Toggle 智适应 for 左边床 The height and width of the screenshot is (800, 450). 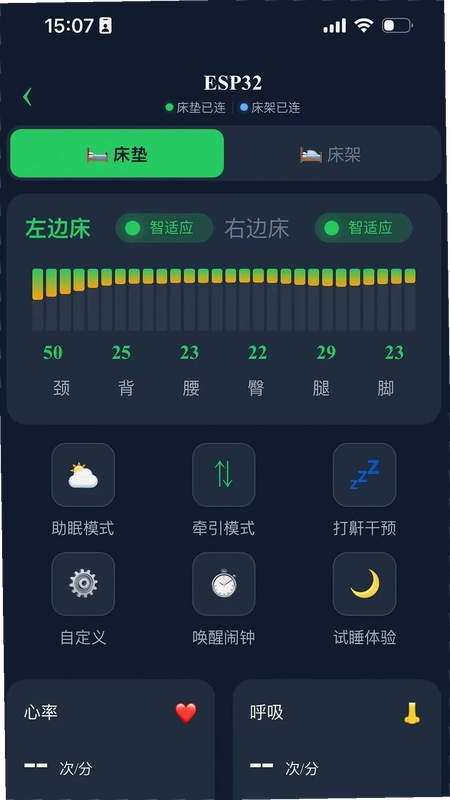point(164,228)
